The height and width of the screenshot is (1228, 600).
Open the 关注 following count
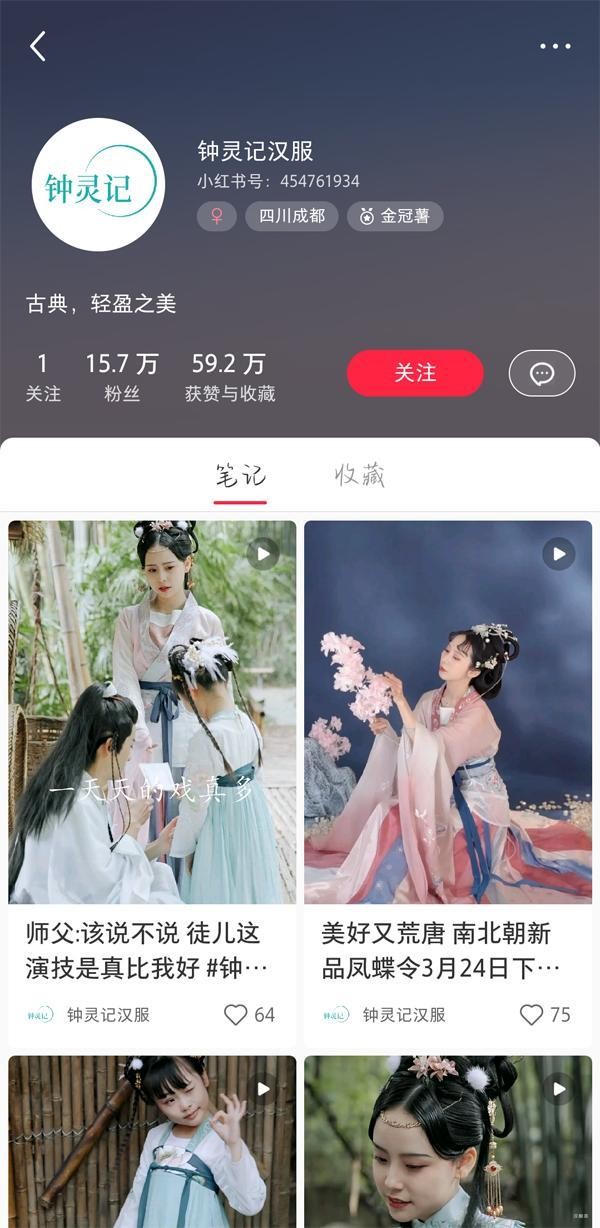click(x=43, y=377)
